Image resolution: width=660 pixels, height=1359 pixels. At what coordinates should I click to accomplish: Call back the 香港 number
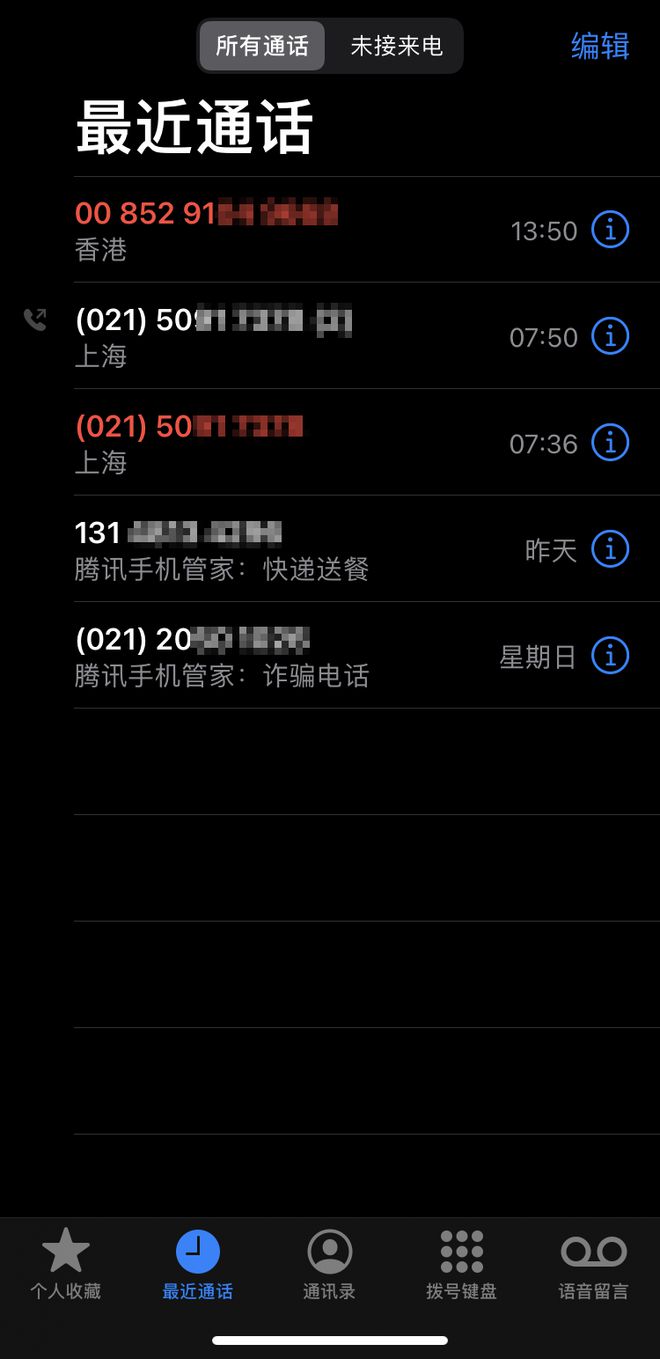(x=290, y=230)
